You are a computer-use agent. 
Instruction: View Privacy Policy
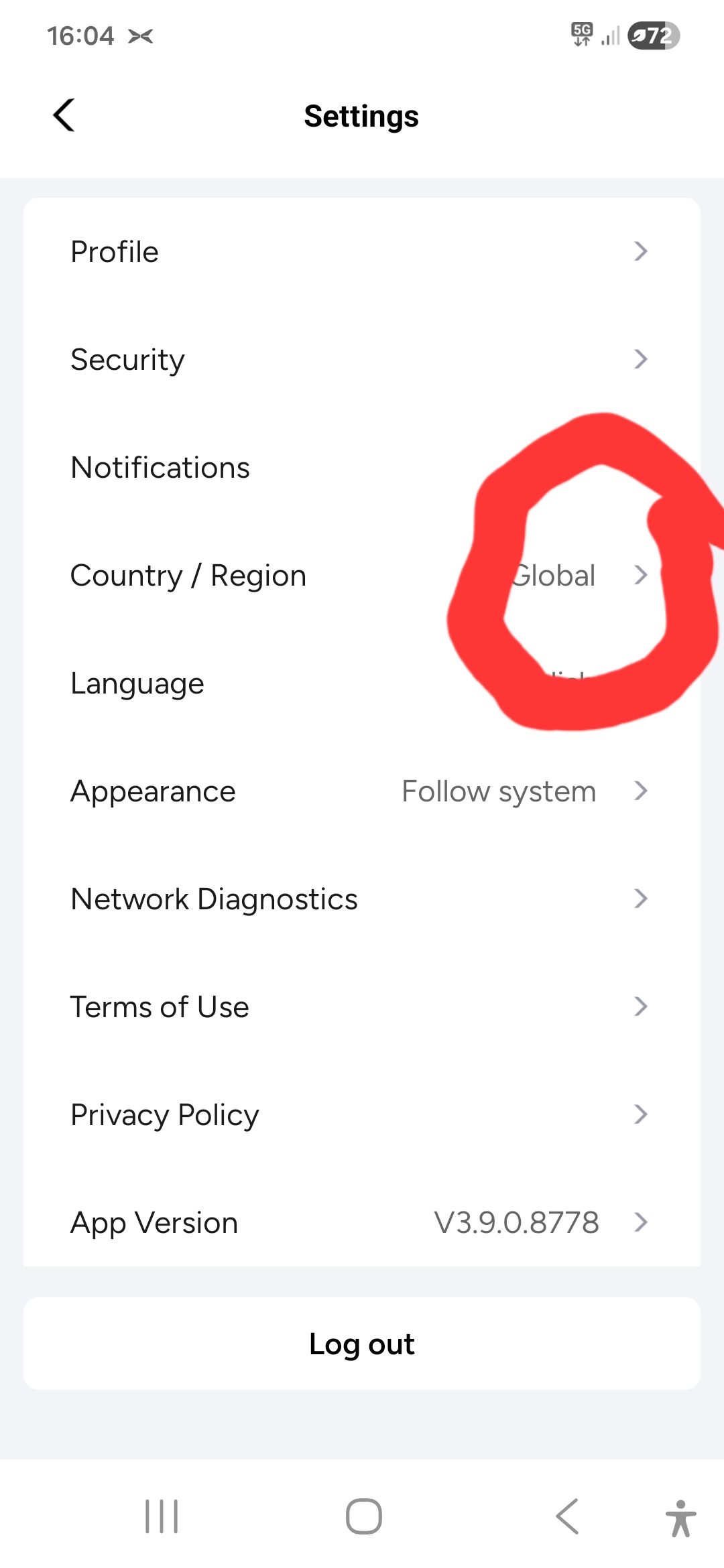click(x=362, y=1115)
